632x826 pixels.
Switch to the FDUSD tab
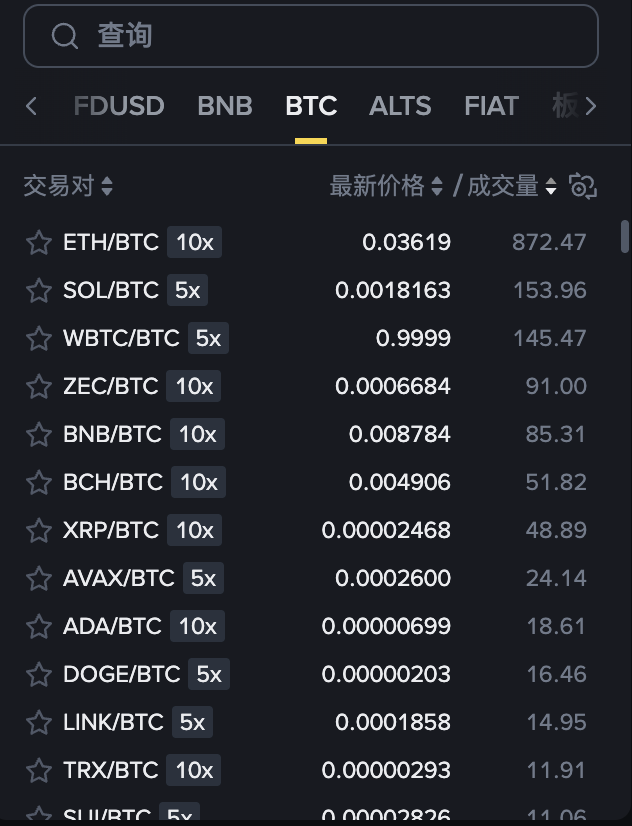click(x=119, y=106)
